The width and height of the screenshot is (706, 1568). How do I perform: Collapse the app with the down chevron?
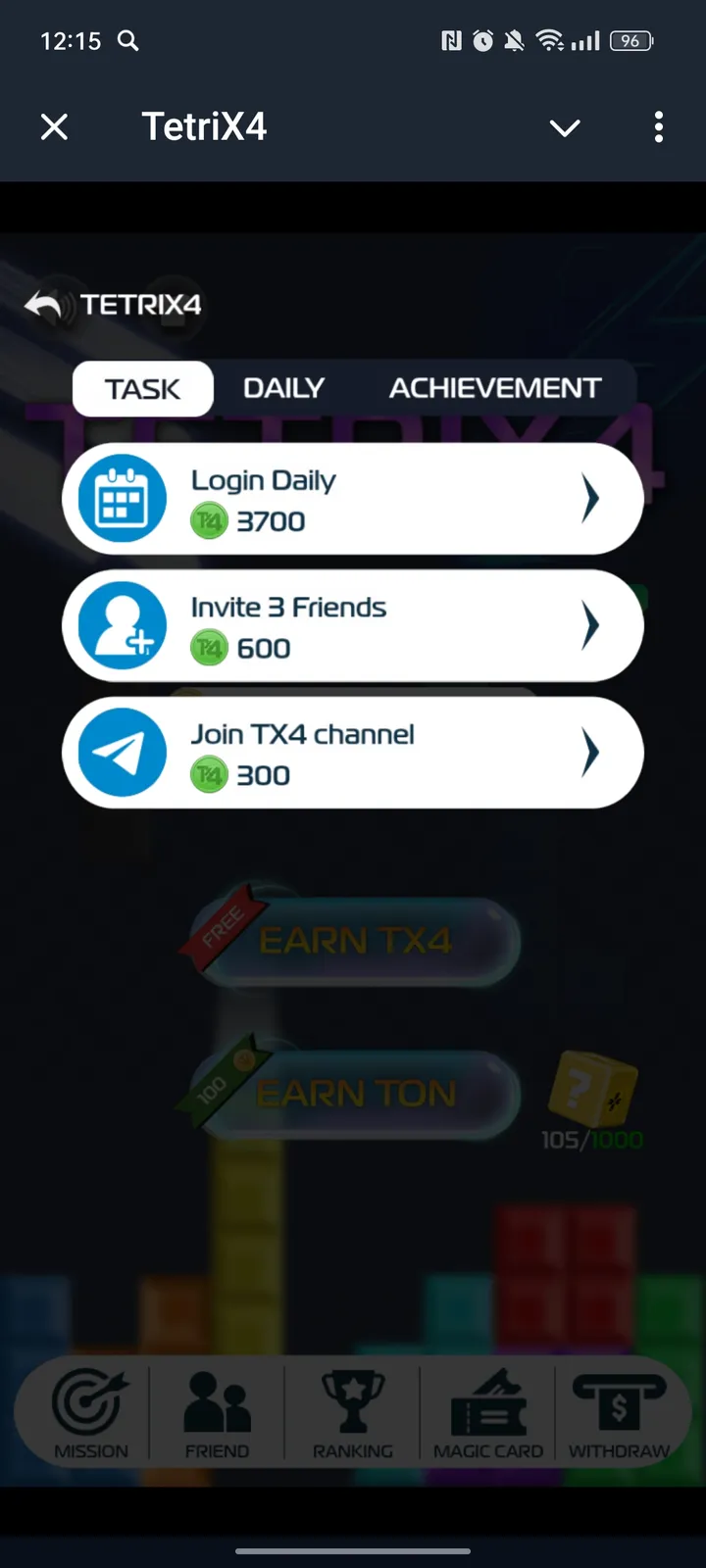(565, 127)
